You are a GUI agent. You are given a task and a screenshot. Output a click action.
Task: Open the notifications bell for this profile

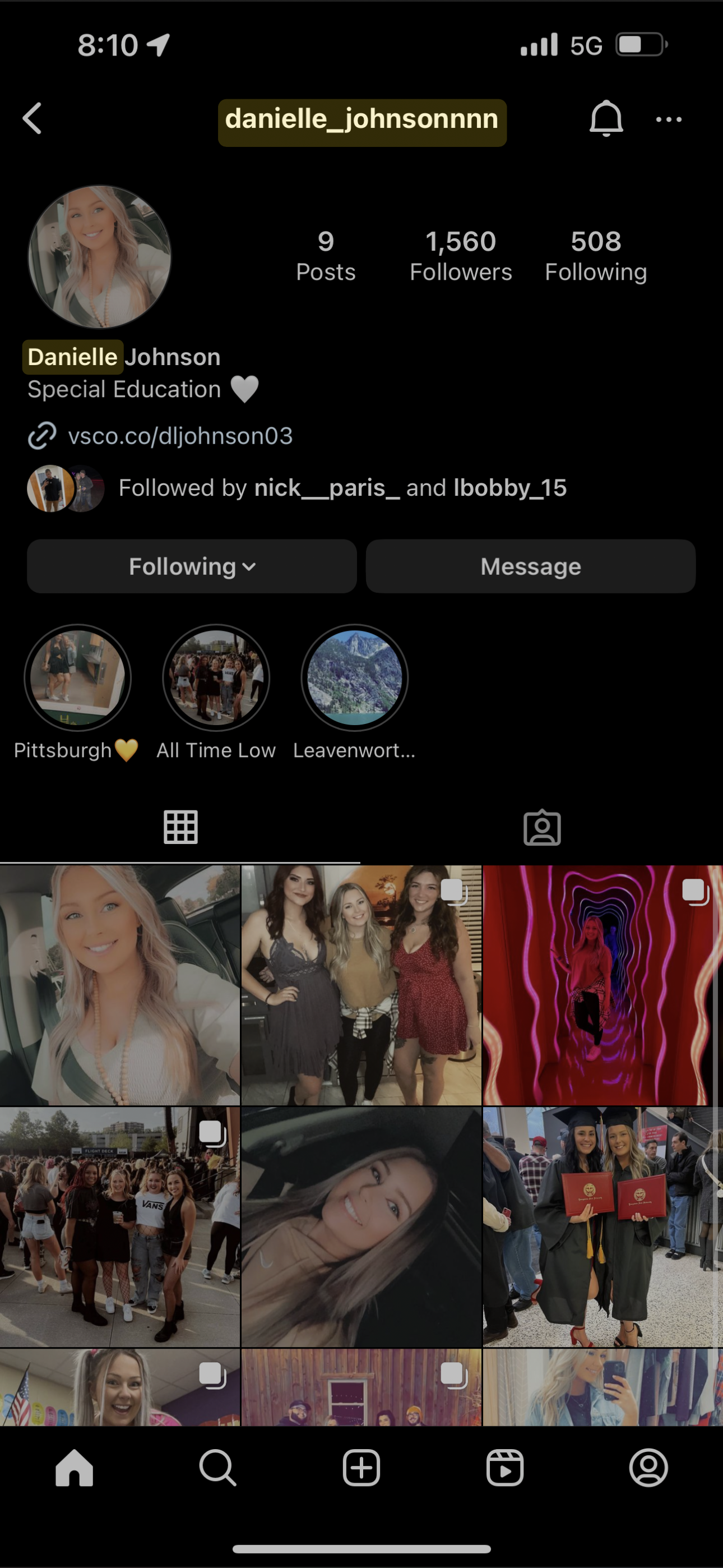tap(605, 118)
